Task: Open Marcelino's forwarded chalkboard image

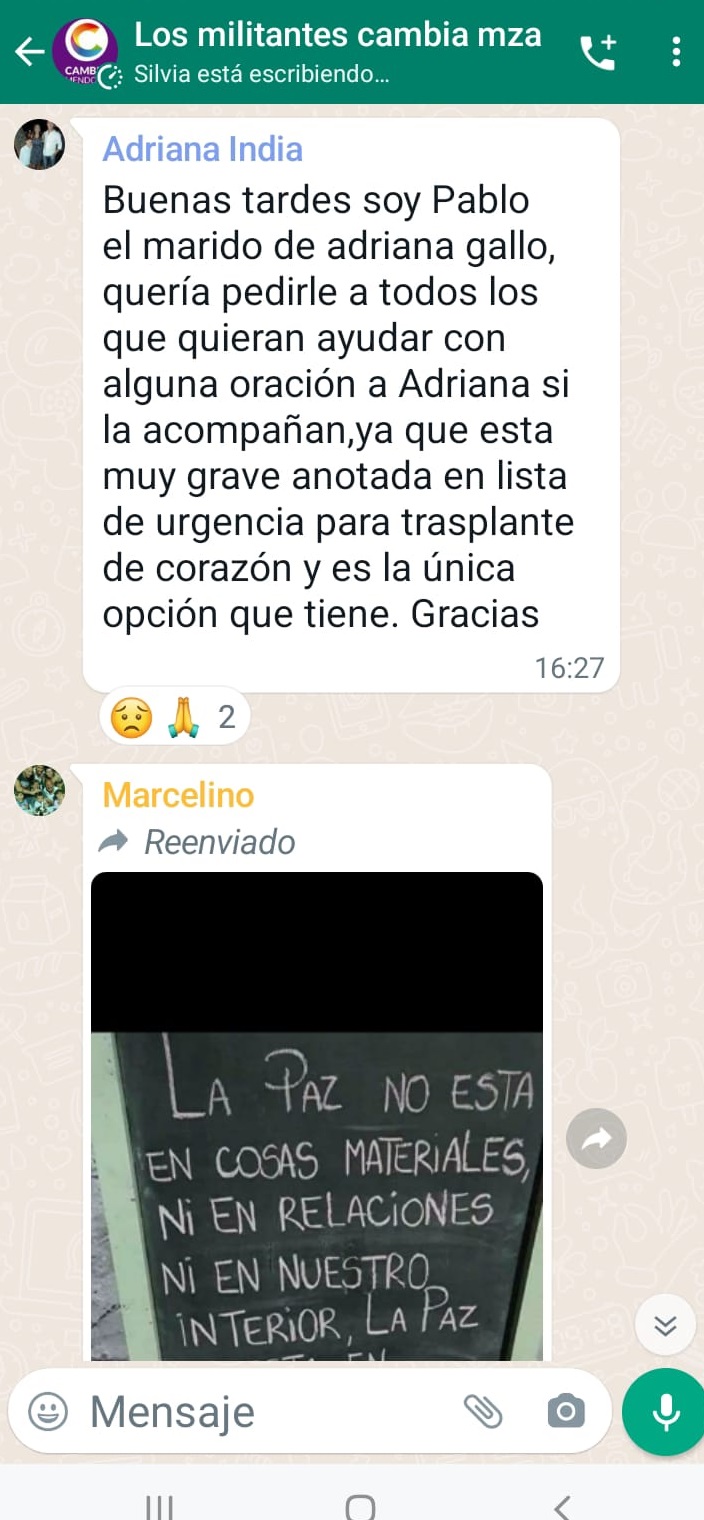Action: pyautogui.click(x=317, y=1115)
